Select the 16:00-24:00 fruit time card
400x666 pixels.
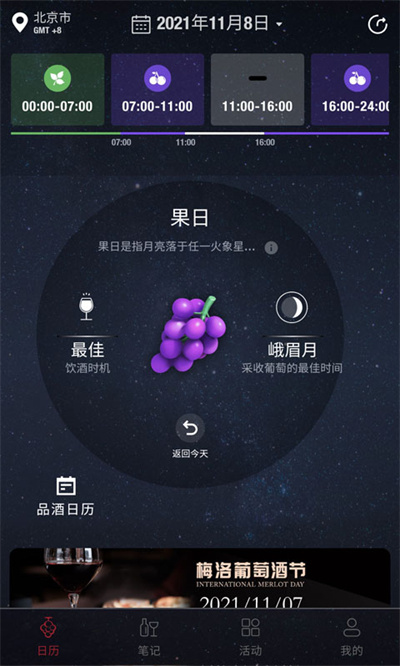350,90
